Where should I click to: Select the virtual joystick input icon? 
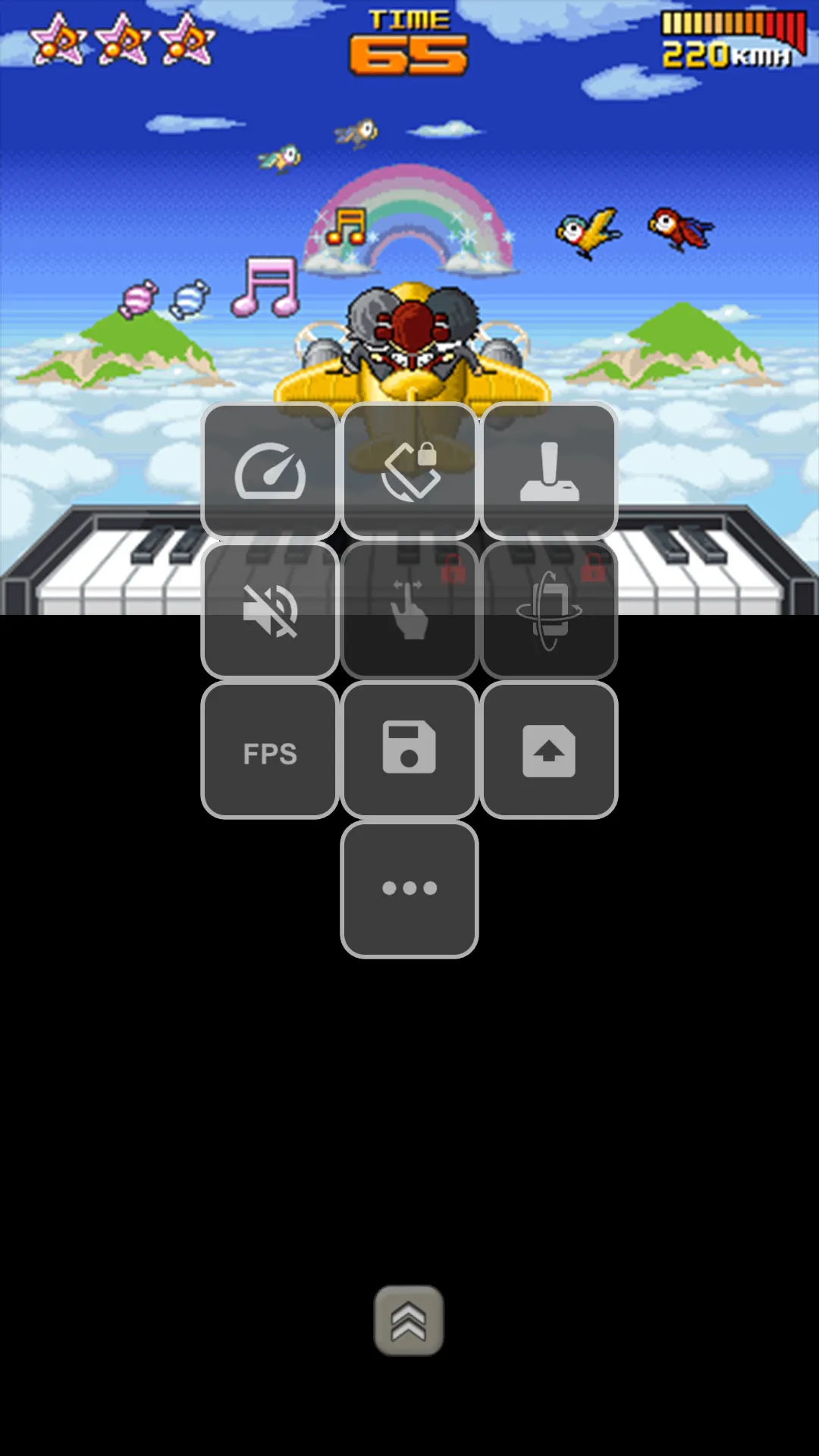pyautogui.click(x=549, y=470)
